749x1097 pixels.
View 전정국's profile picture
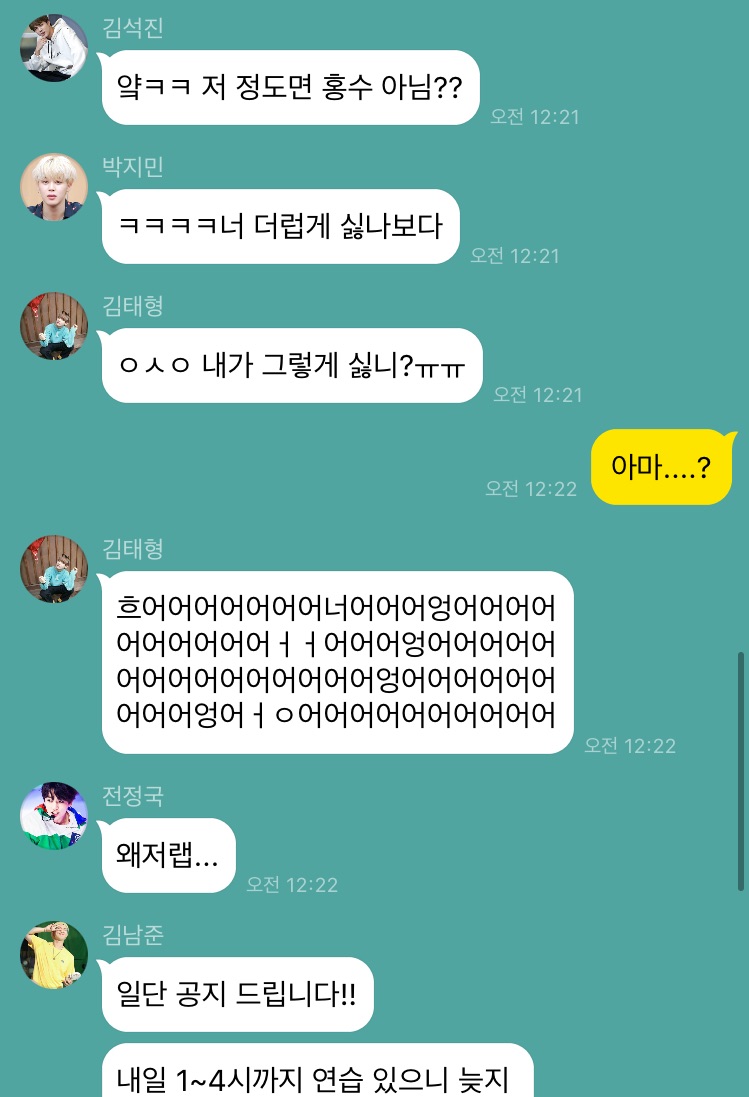point(54,816)
